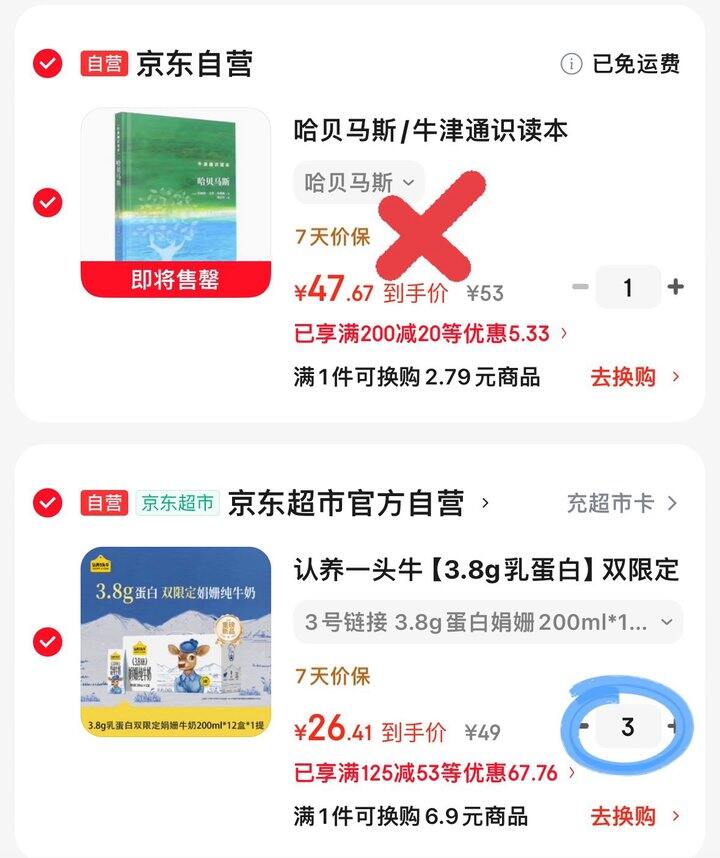
Task: Show the 已免运费 shipping info icon
Action: point(571,64)
